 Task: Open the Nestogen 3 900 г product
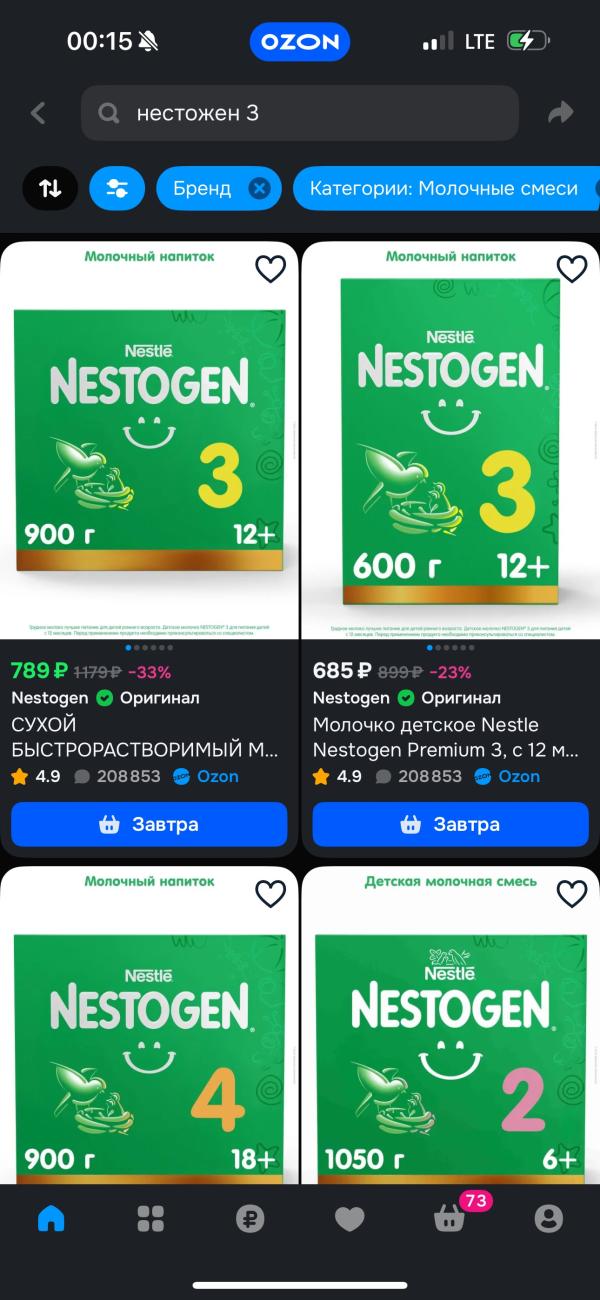click(149, 440)
